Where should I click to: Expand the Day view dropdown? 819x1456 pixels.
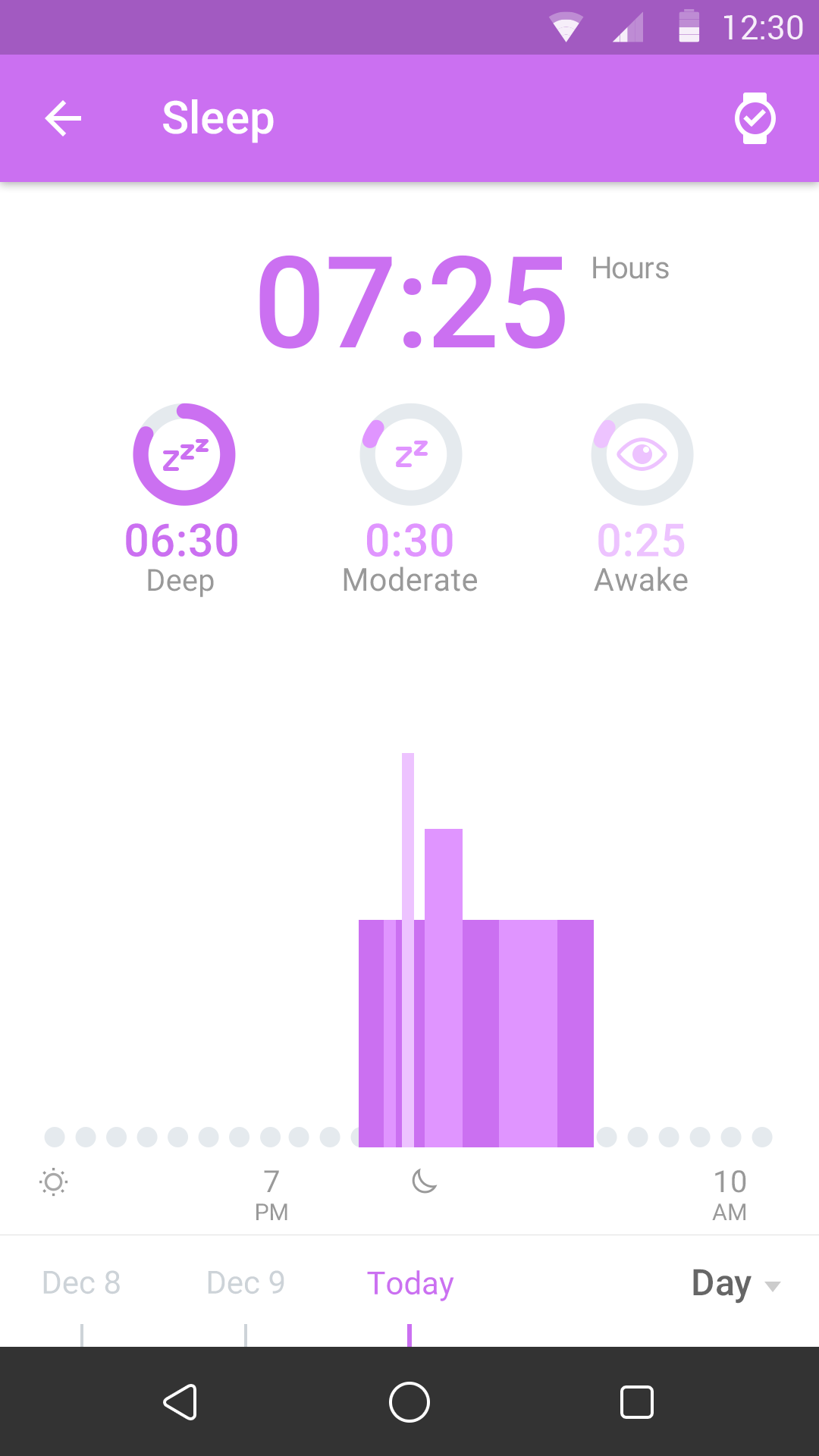click(x=736, y=1284)
